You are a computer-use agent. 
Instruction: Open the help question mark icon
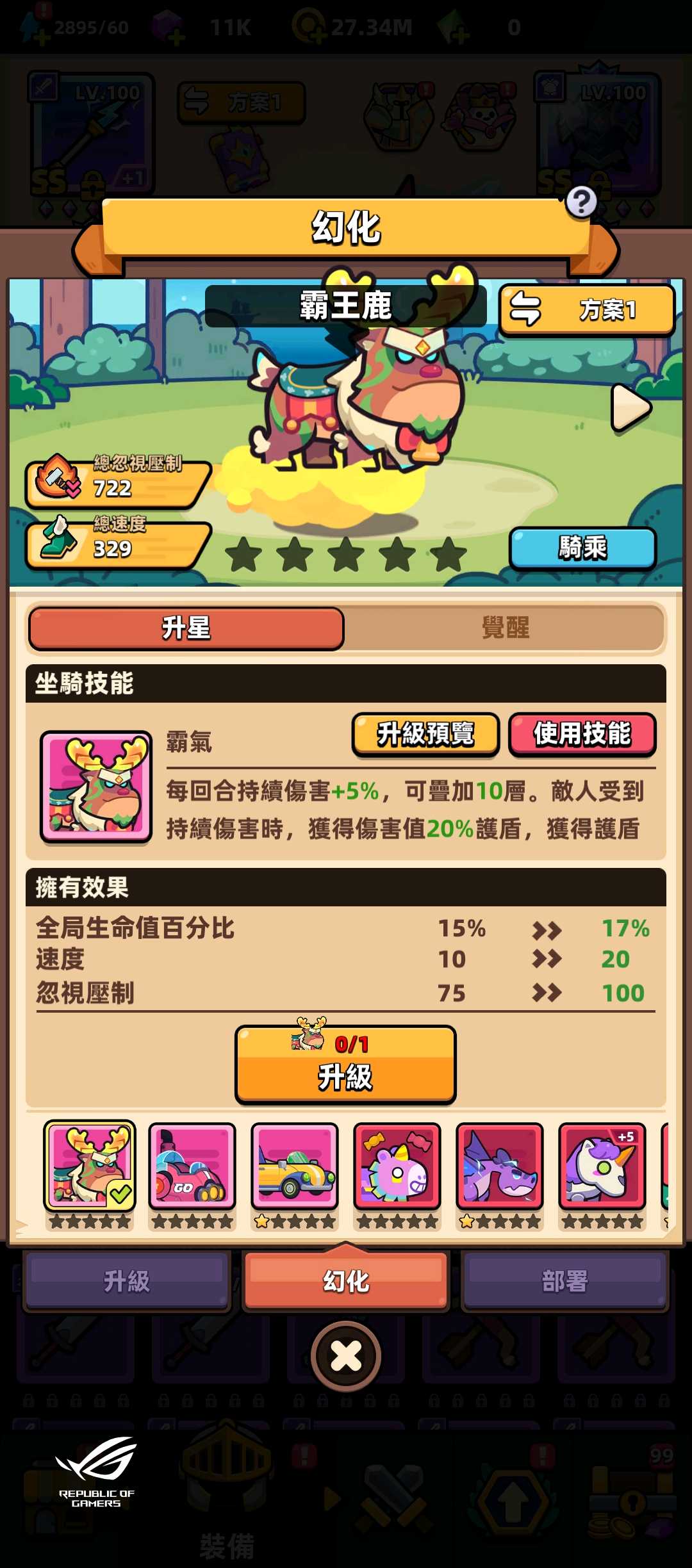(x=581, y=202)
